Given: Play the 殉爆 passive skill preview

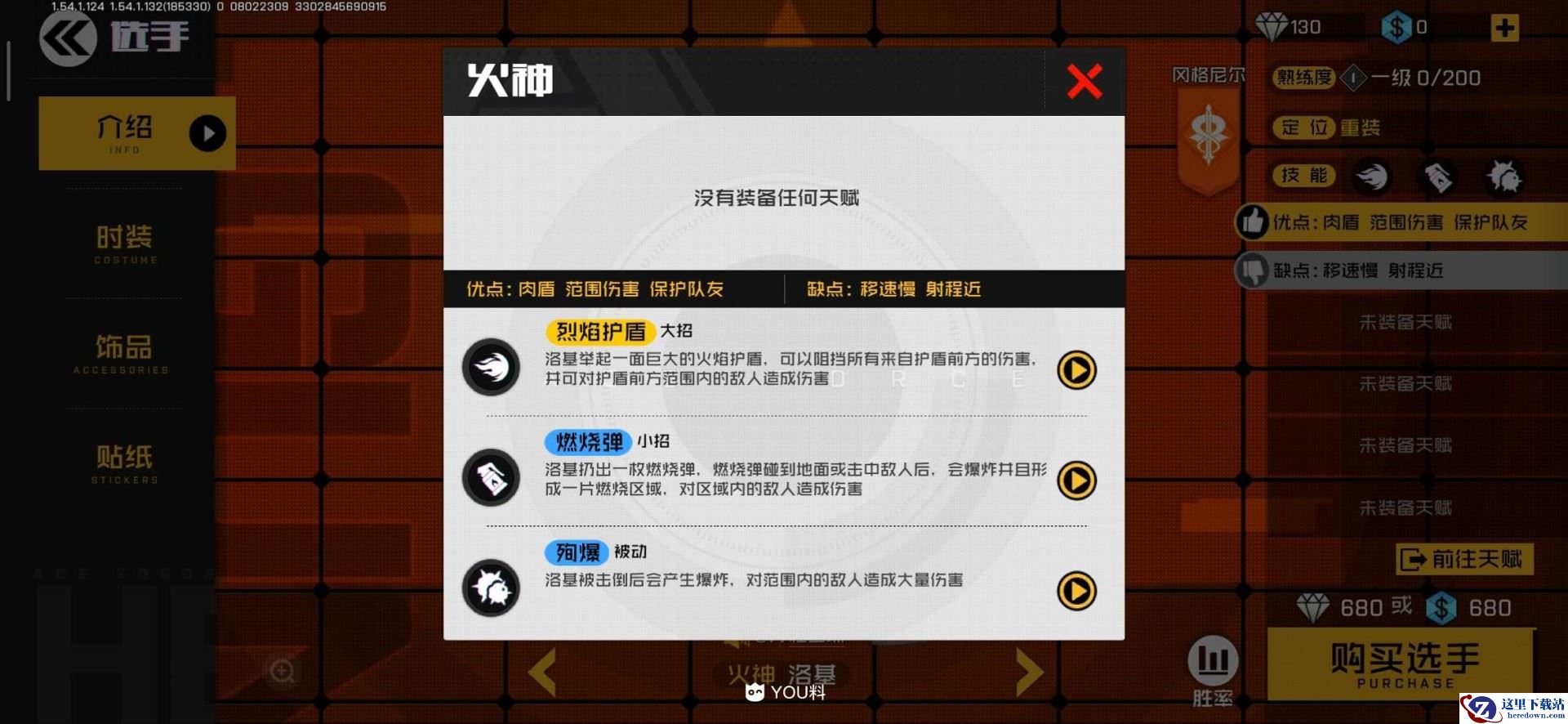Looking at the screenshot, I should (1076, 590).
